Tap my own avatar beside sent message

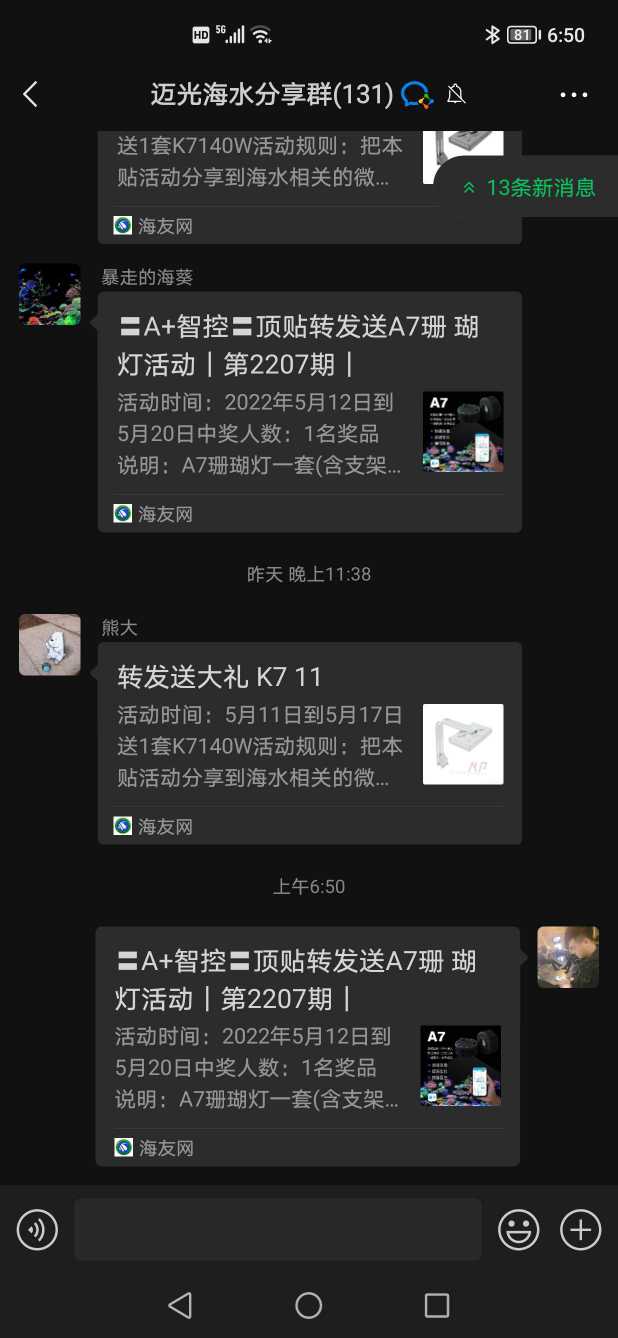click(x=568, y=957)
